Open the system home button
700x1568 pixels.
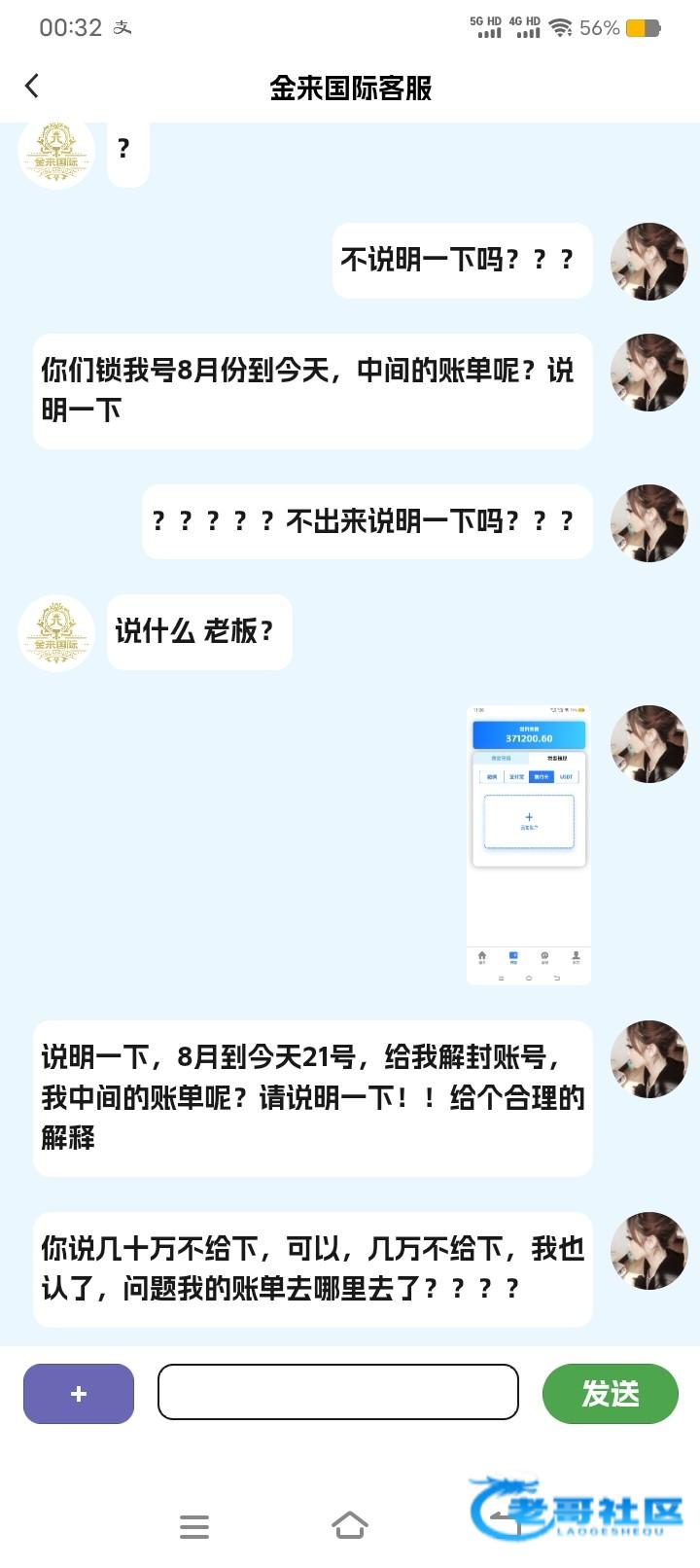(350, 1526)
